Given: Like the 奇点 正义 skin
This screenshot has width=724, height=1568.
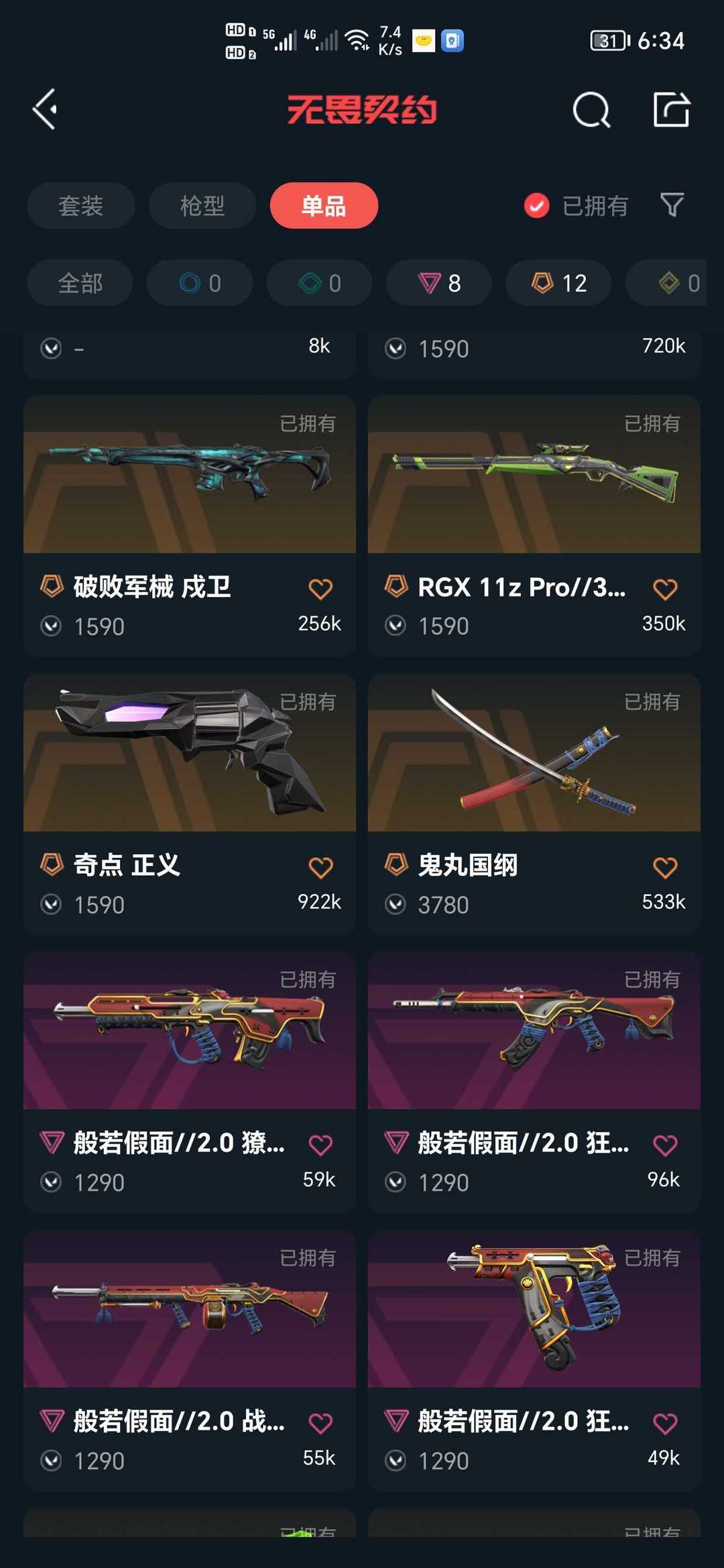Looking at the screenshot, I should [x=320, y=867].
